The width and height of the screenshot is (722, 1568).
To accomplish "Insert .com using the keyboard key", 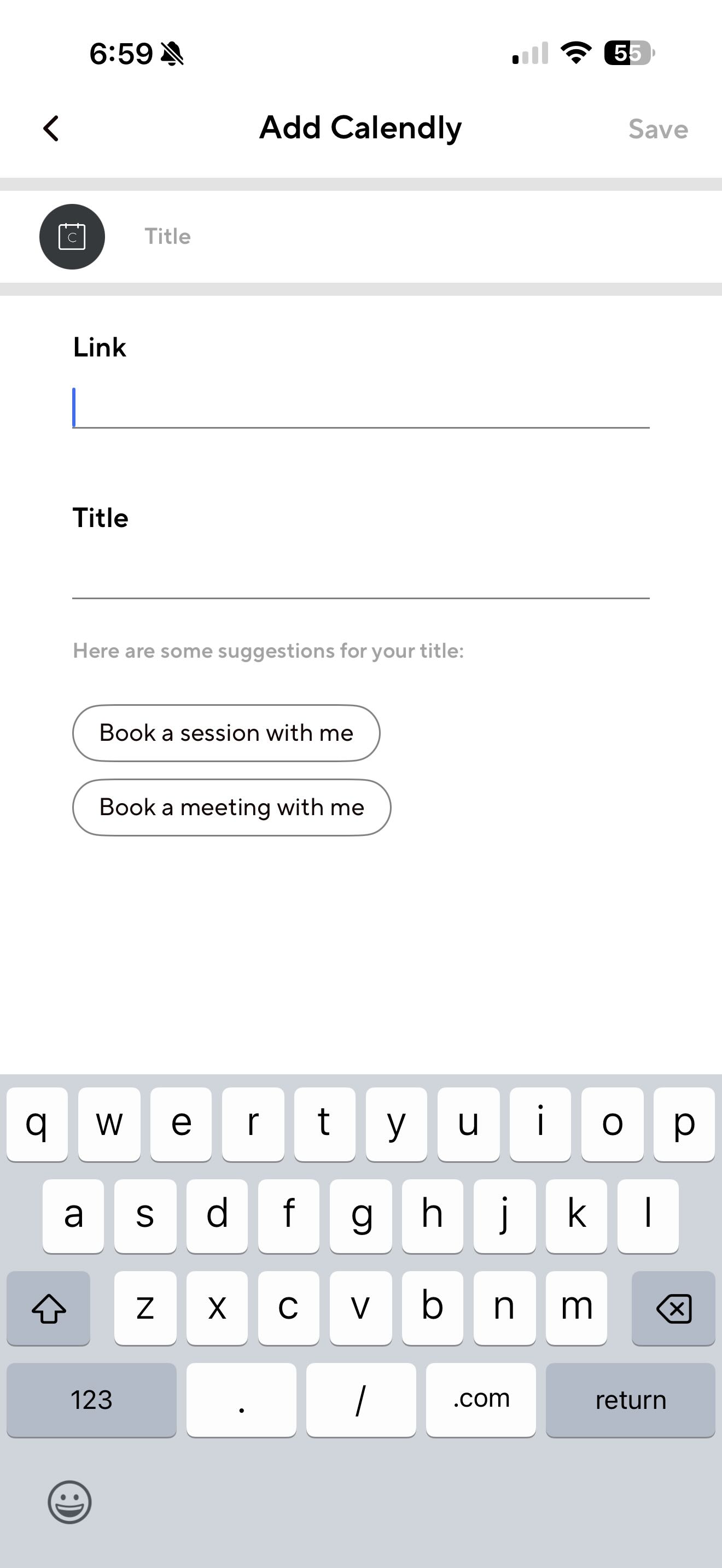I will click(x=481, y=1400).
